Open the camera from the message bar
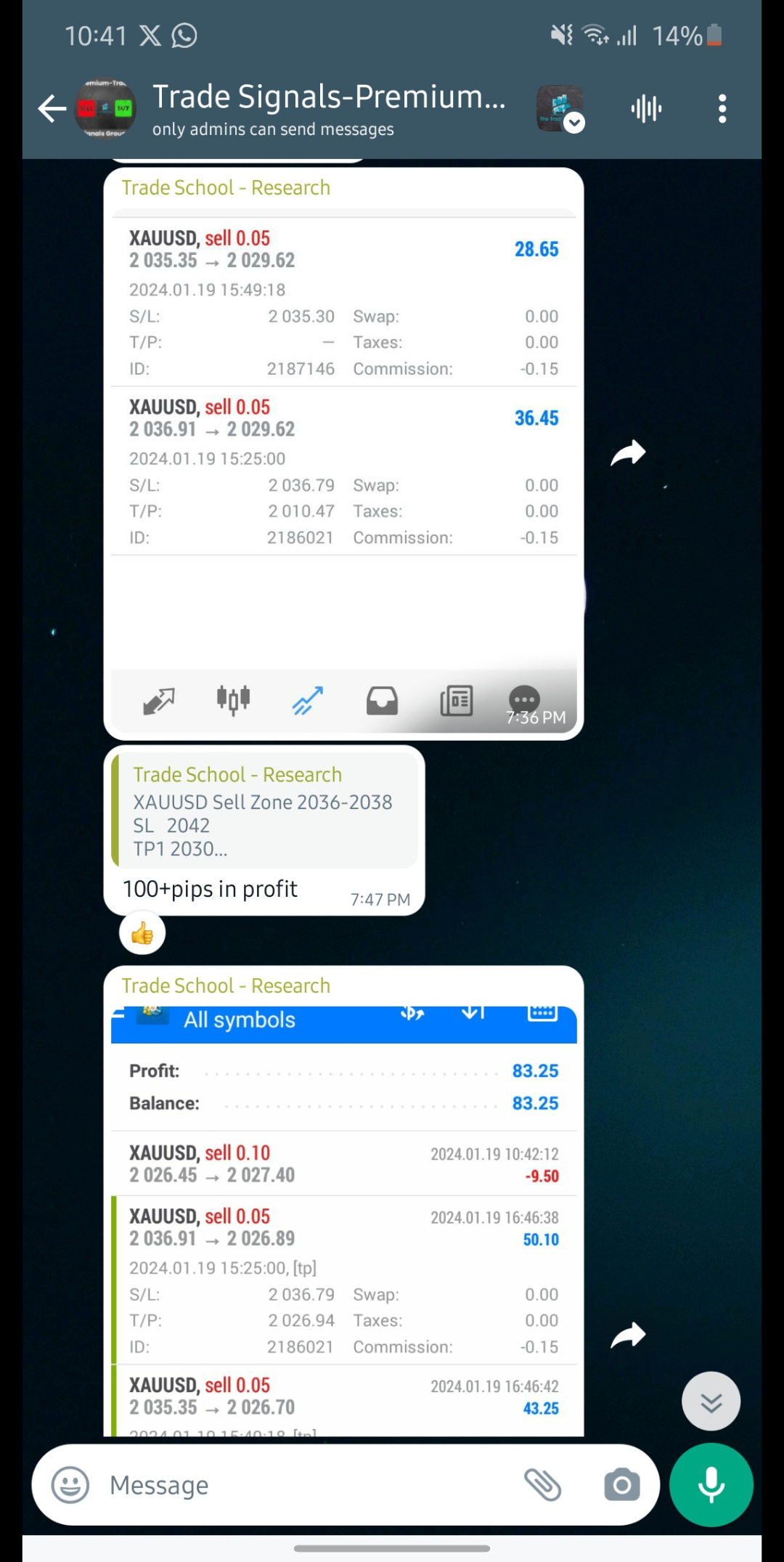Screen dimensions: 784x1562 point(622,1485)
